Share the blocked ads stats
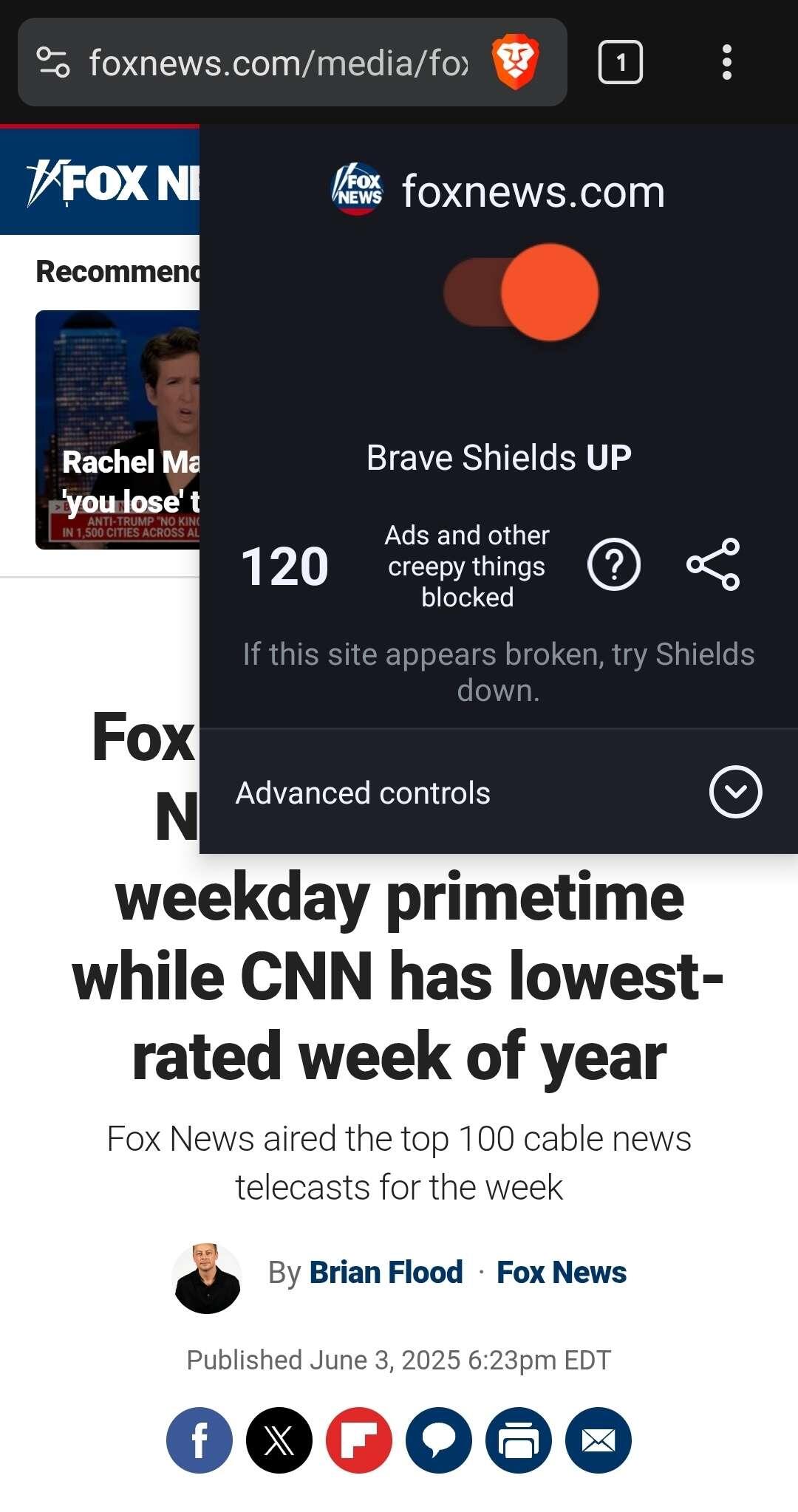Image resolution: width=798 pixels, height=1512 pixels. tap(712, 565)
